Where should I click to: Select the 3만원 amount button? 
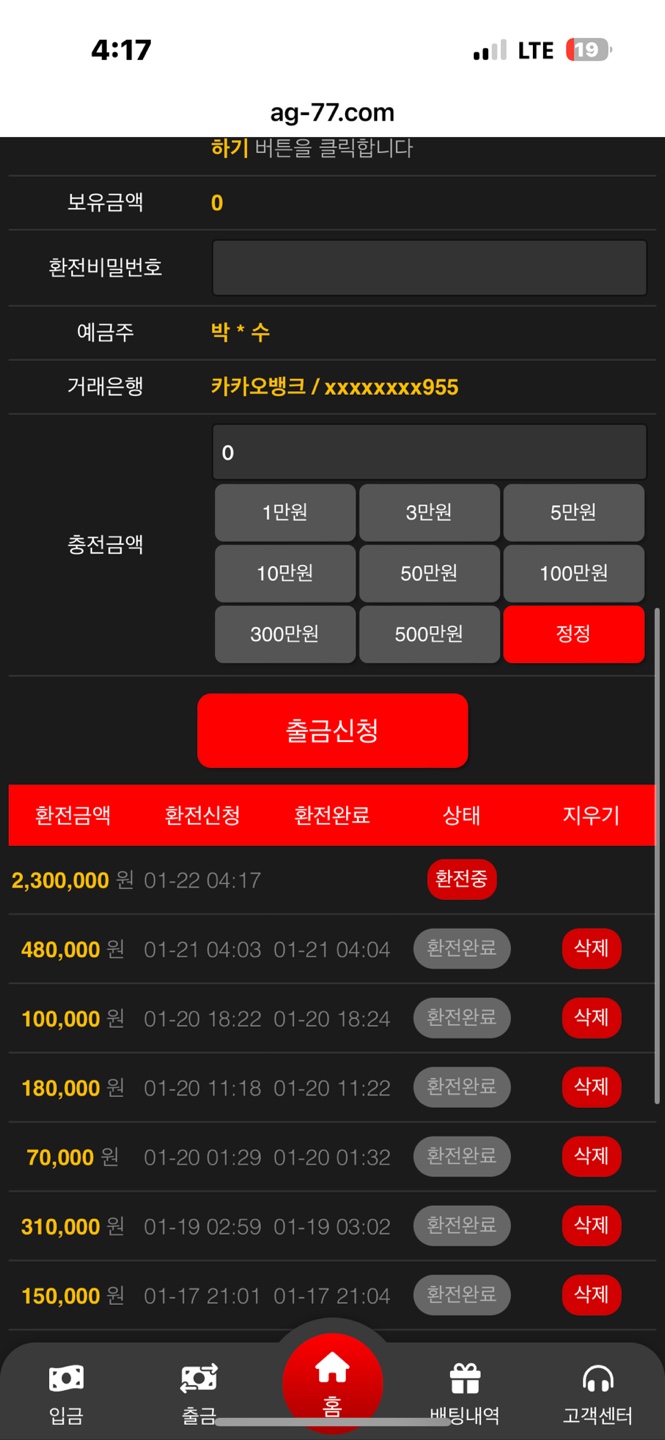pos(429,513)
